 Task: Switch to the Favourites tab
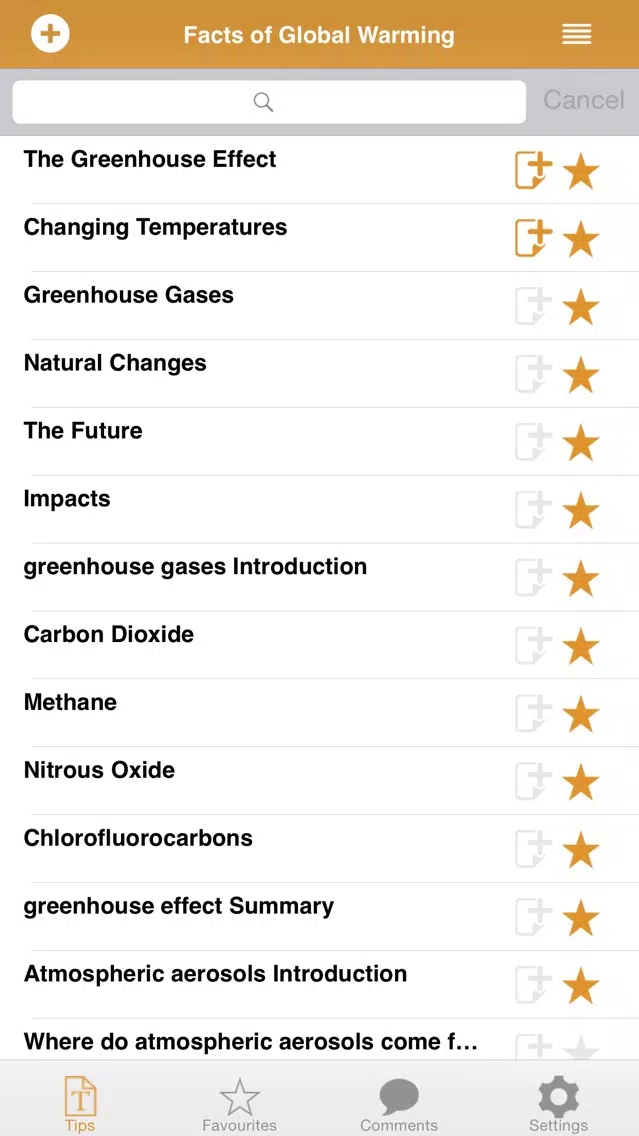point(239,1105)
